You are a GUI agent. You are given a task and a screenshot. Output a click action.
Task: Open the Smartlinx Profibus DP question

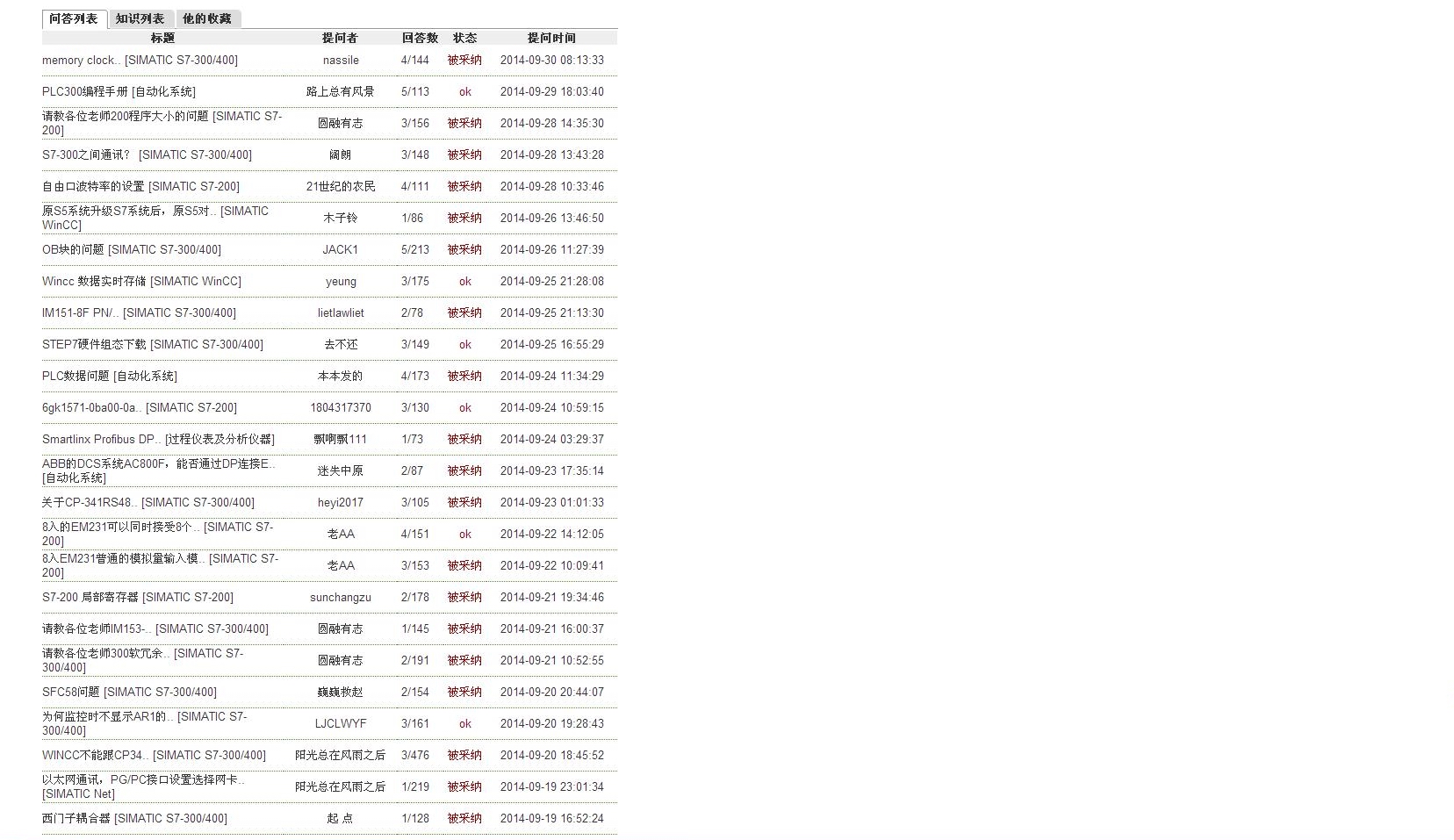coord(101,440)
